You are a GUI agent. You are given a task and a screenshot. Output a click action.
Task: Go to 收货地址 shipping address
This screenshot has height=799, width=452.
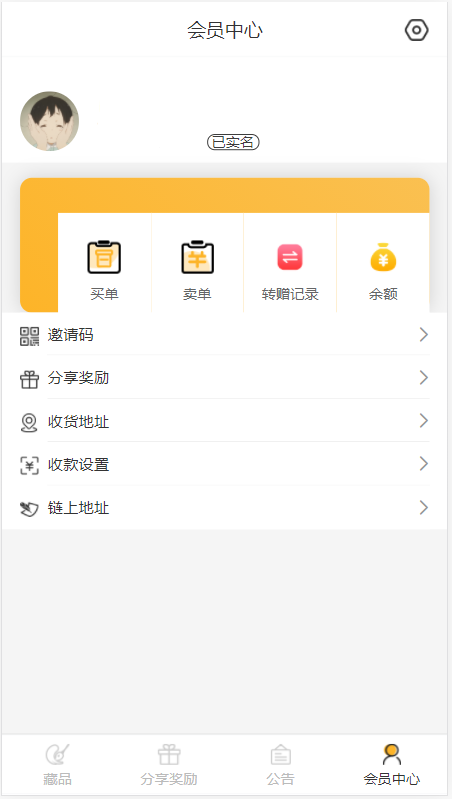coord(225,421)
